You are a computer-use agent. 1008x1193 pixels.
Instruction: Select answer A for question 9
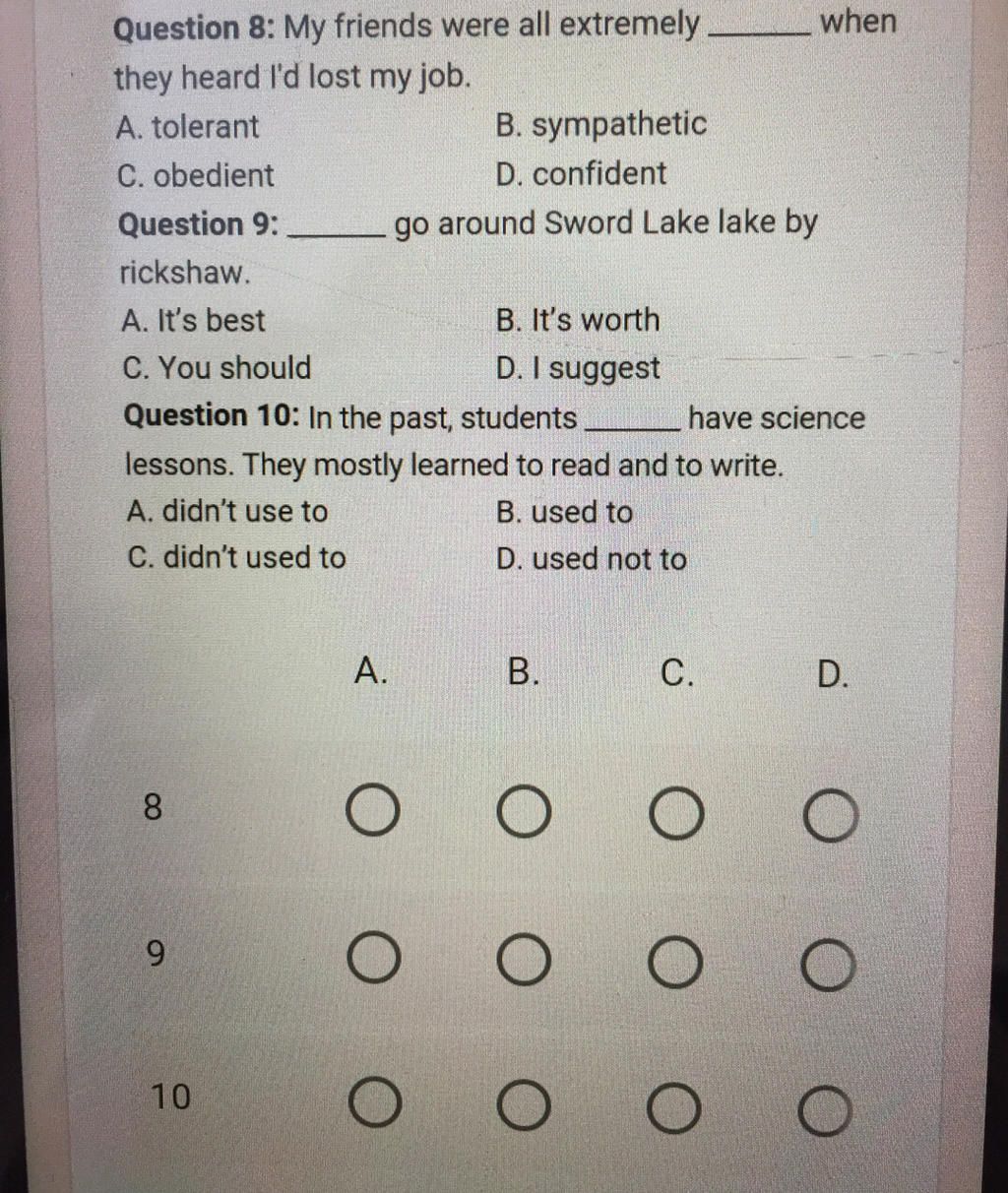(x=374, y=960)
